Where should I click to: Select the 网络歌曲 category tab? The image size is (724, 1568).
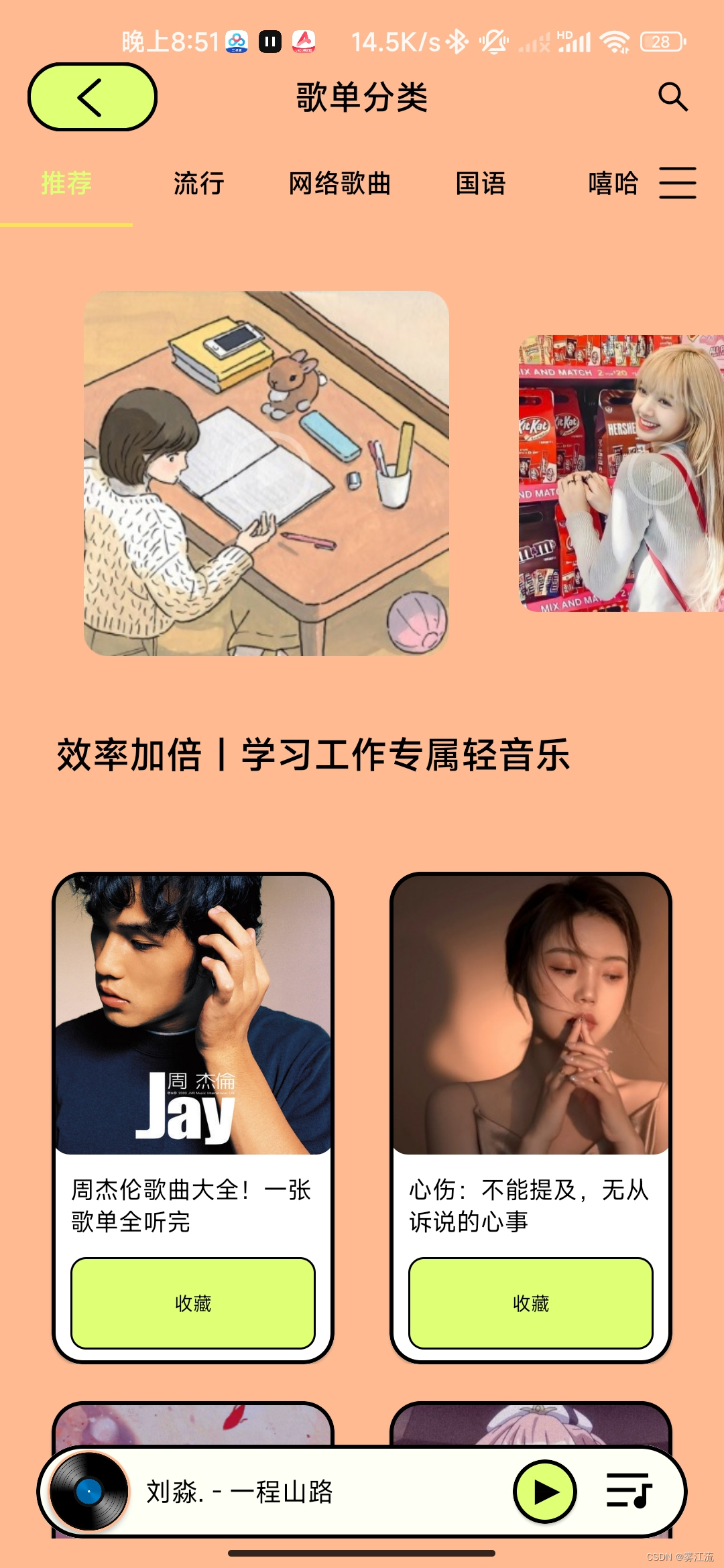point(339,184)
